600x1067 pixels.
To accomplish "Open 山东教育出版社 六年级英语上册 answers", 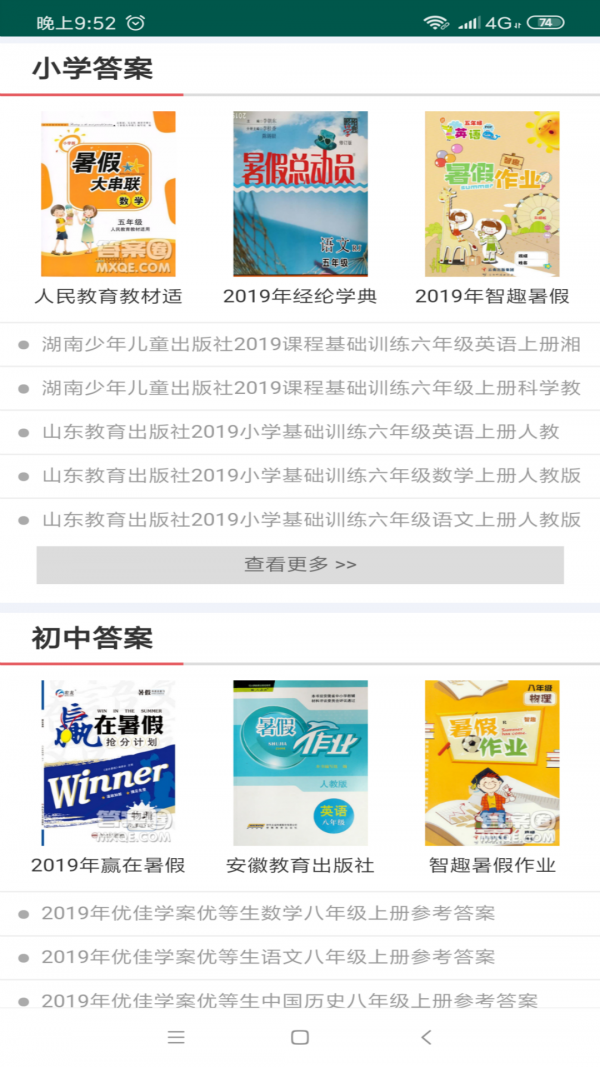I will (x=300, y=432).
